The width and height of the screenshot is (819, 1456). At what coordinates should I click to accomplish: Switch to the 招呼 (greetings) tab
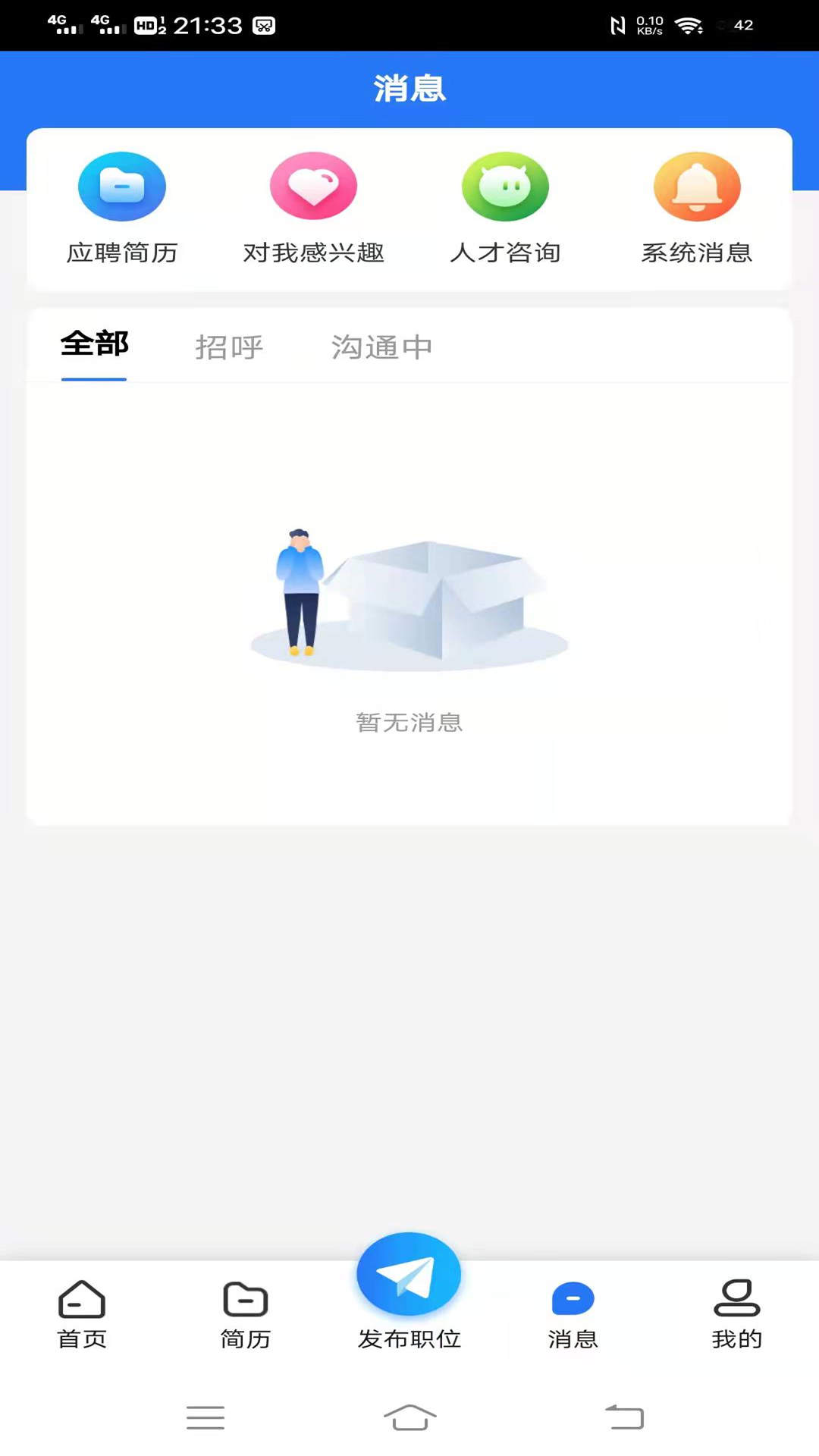click(229, 347)
